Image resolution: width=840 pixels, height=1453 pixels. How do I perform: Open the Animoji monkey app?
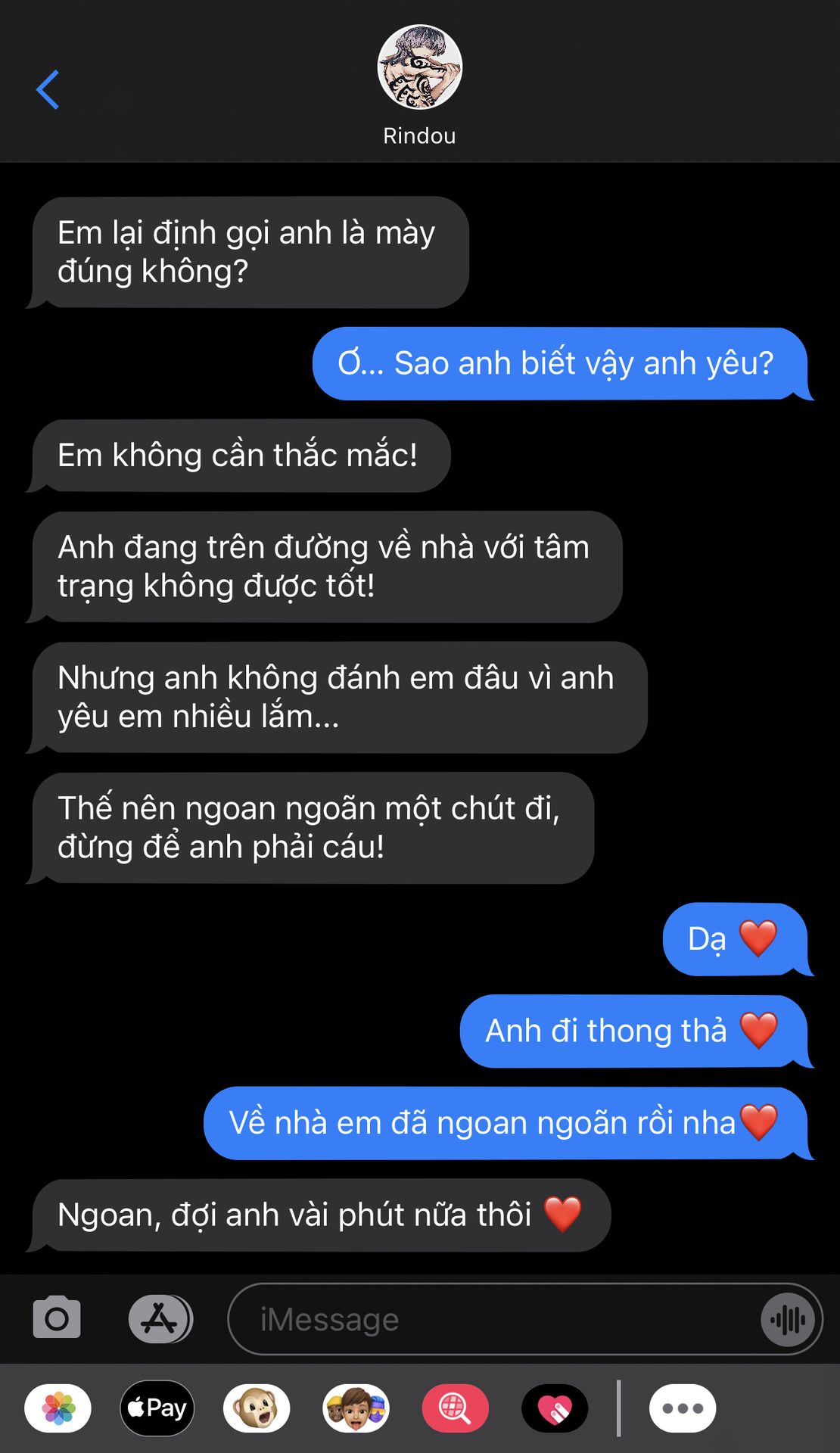pyautogui.click(x=256, y=1408)
